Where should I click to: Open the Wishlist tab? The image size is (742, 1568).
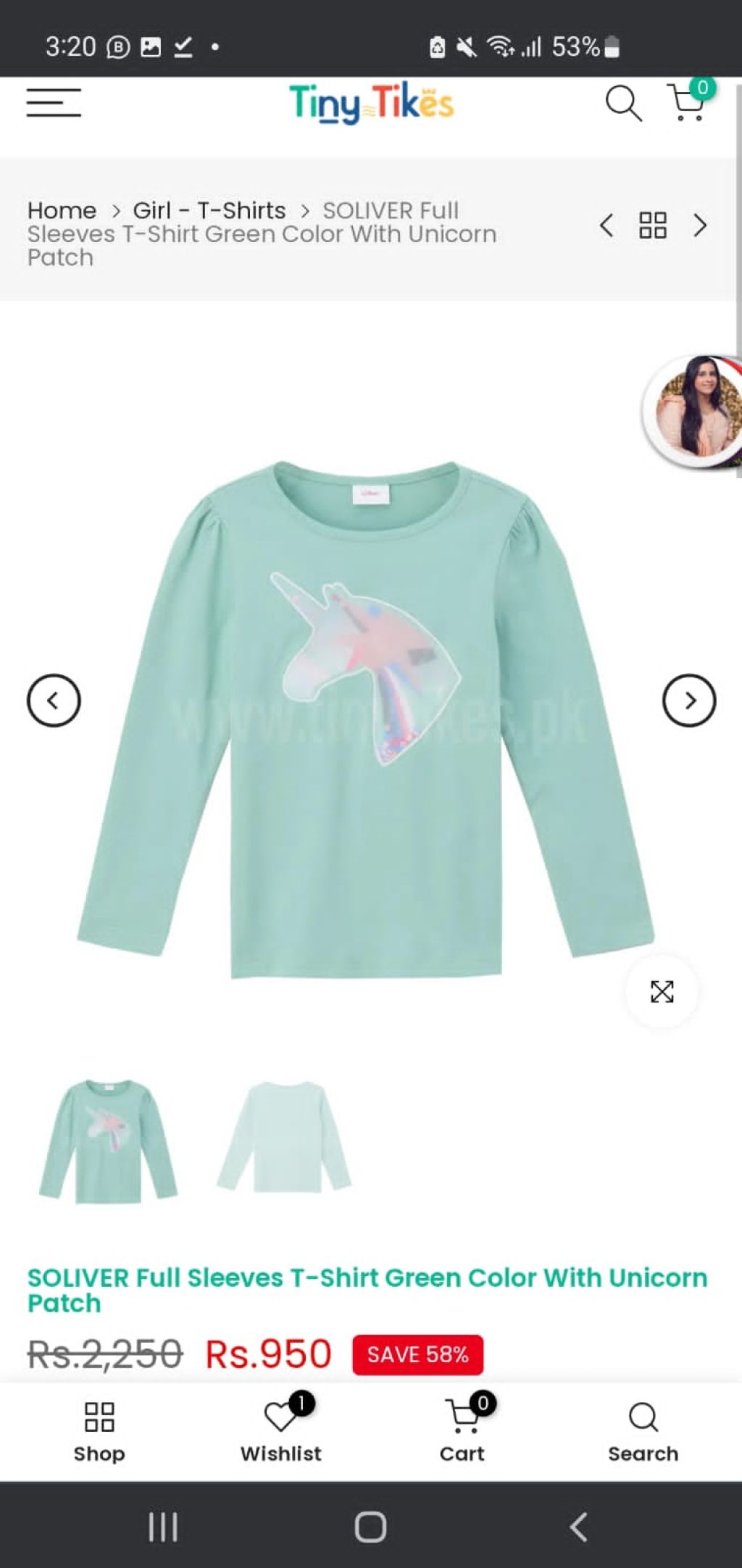(281, 1432)
